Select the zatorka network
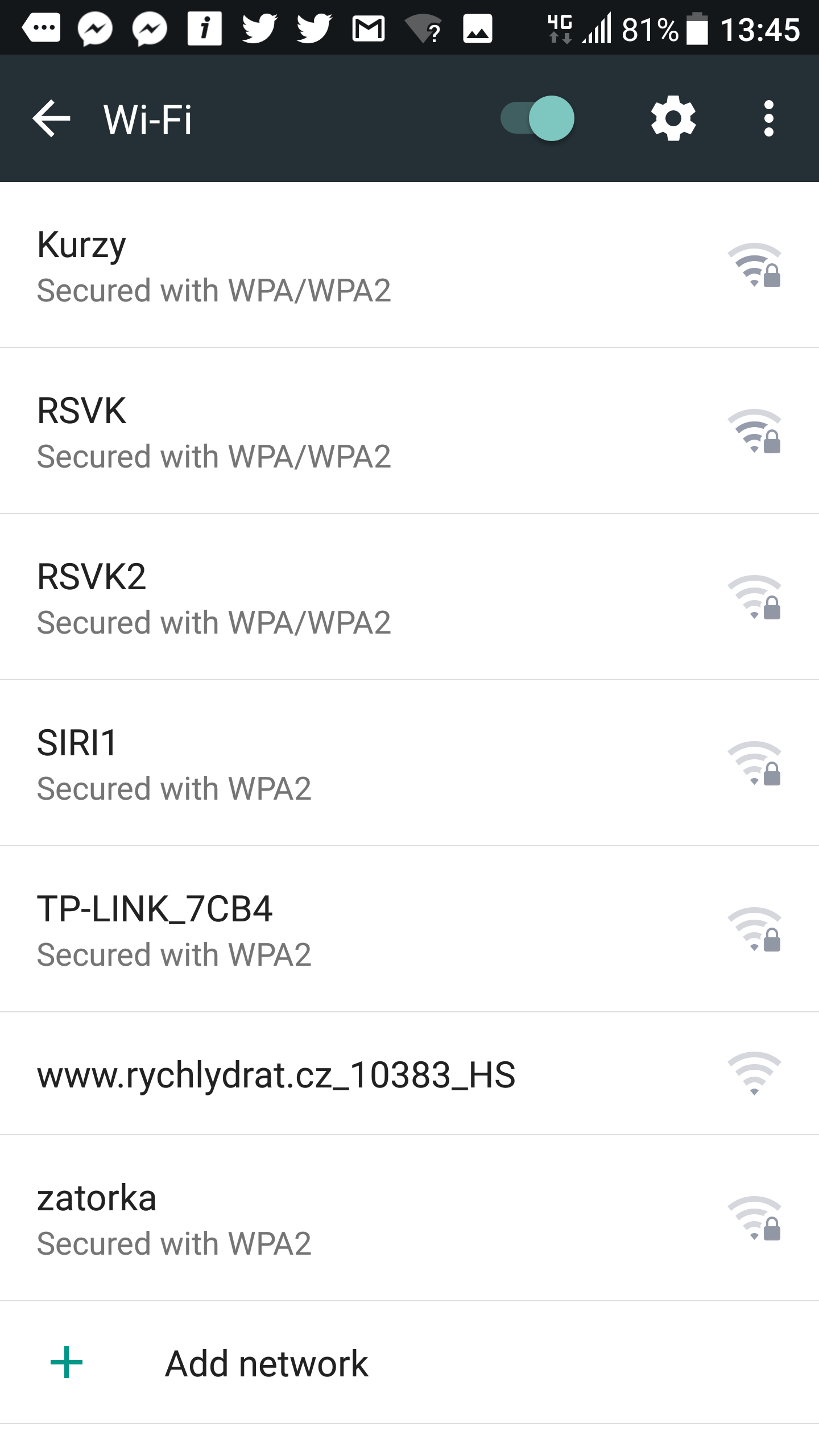 click(409, 1218)
